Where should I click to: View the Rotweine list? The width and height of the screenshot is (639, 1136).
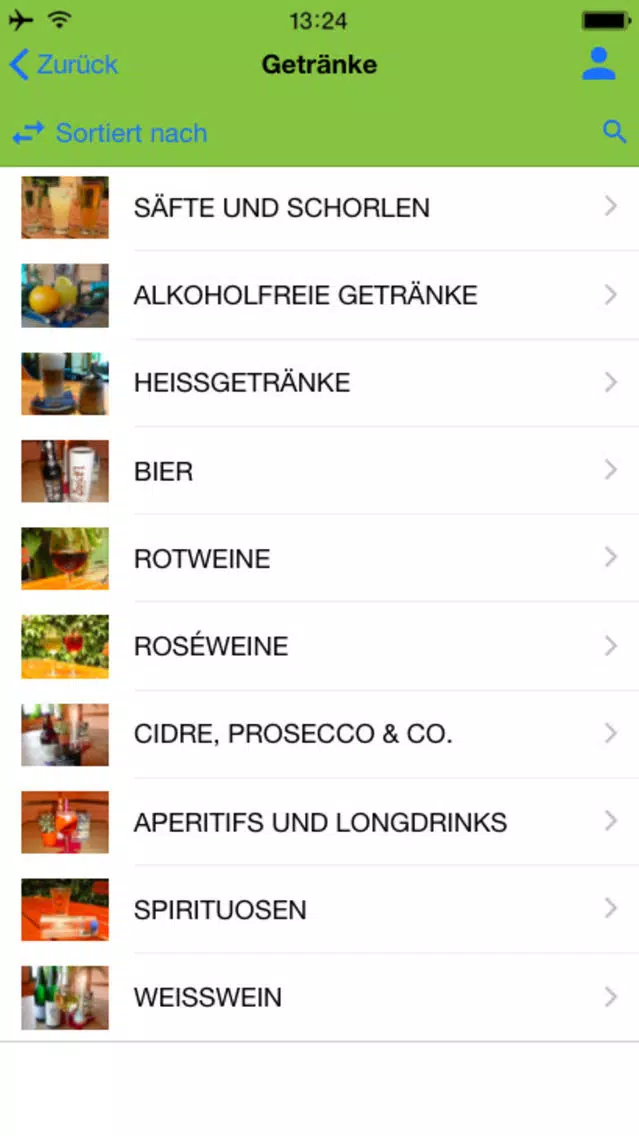pyautogui.click(x=320, y=559)
